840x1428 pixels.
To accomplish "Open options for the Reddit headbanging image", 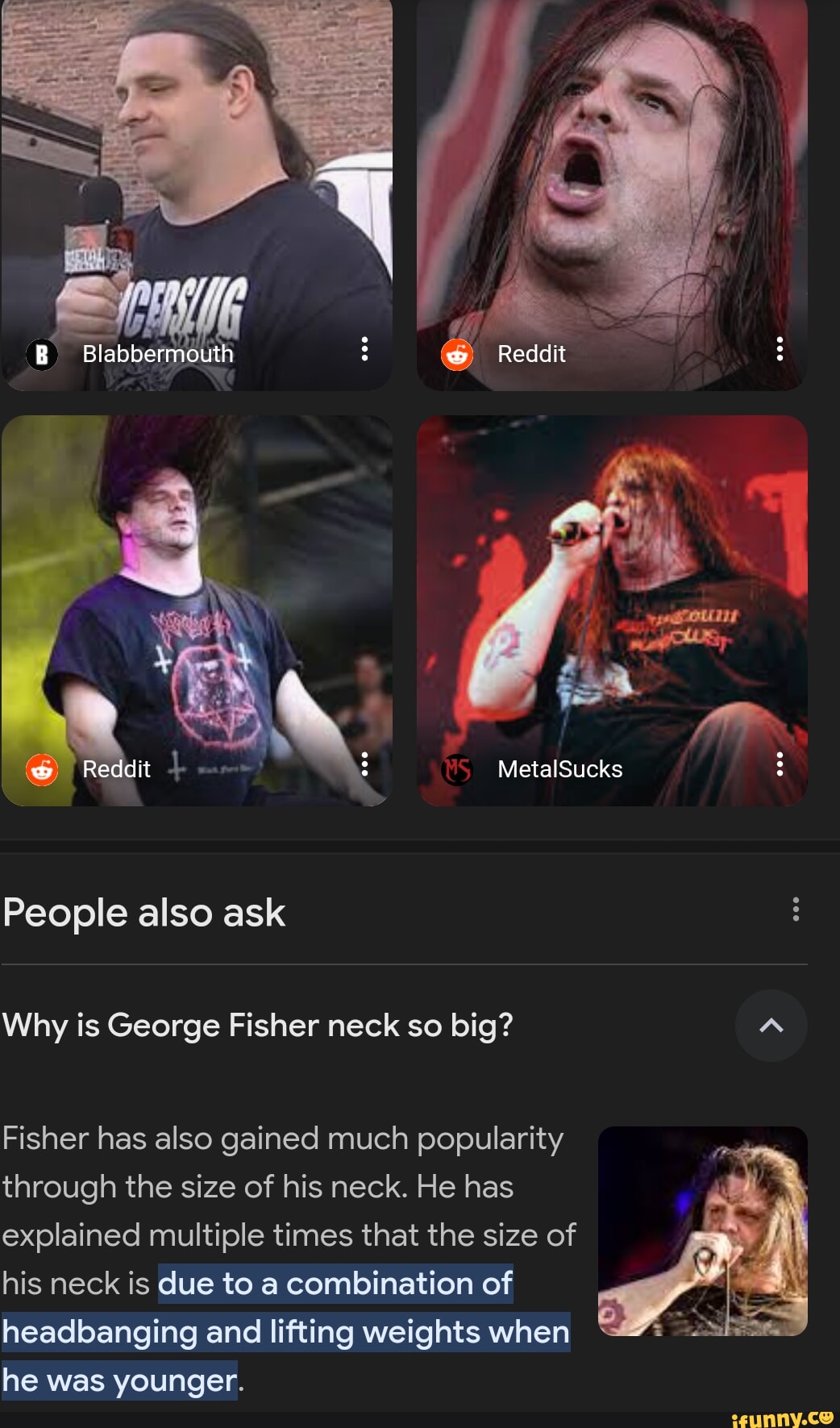I will 364,764.
